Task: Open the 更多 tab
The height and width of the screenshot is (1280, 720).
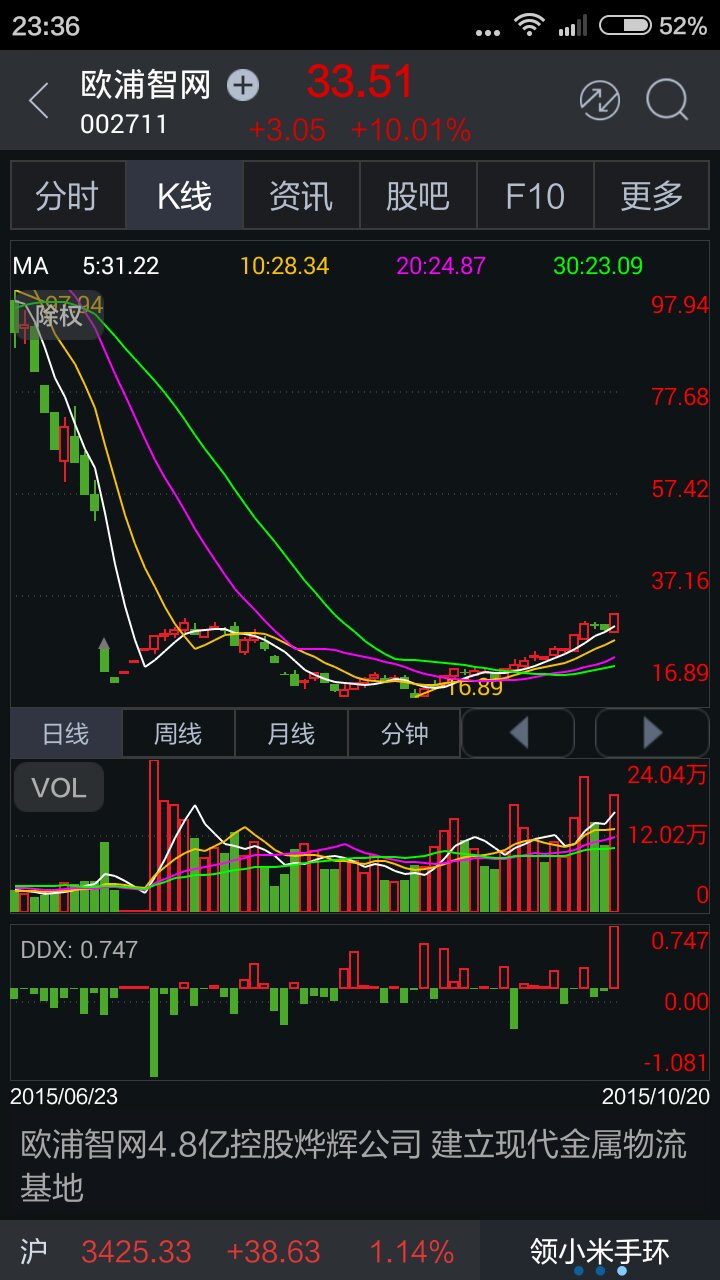Action: (x=651, y=196)
